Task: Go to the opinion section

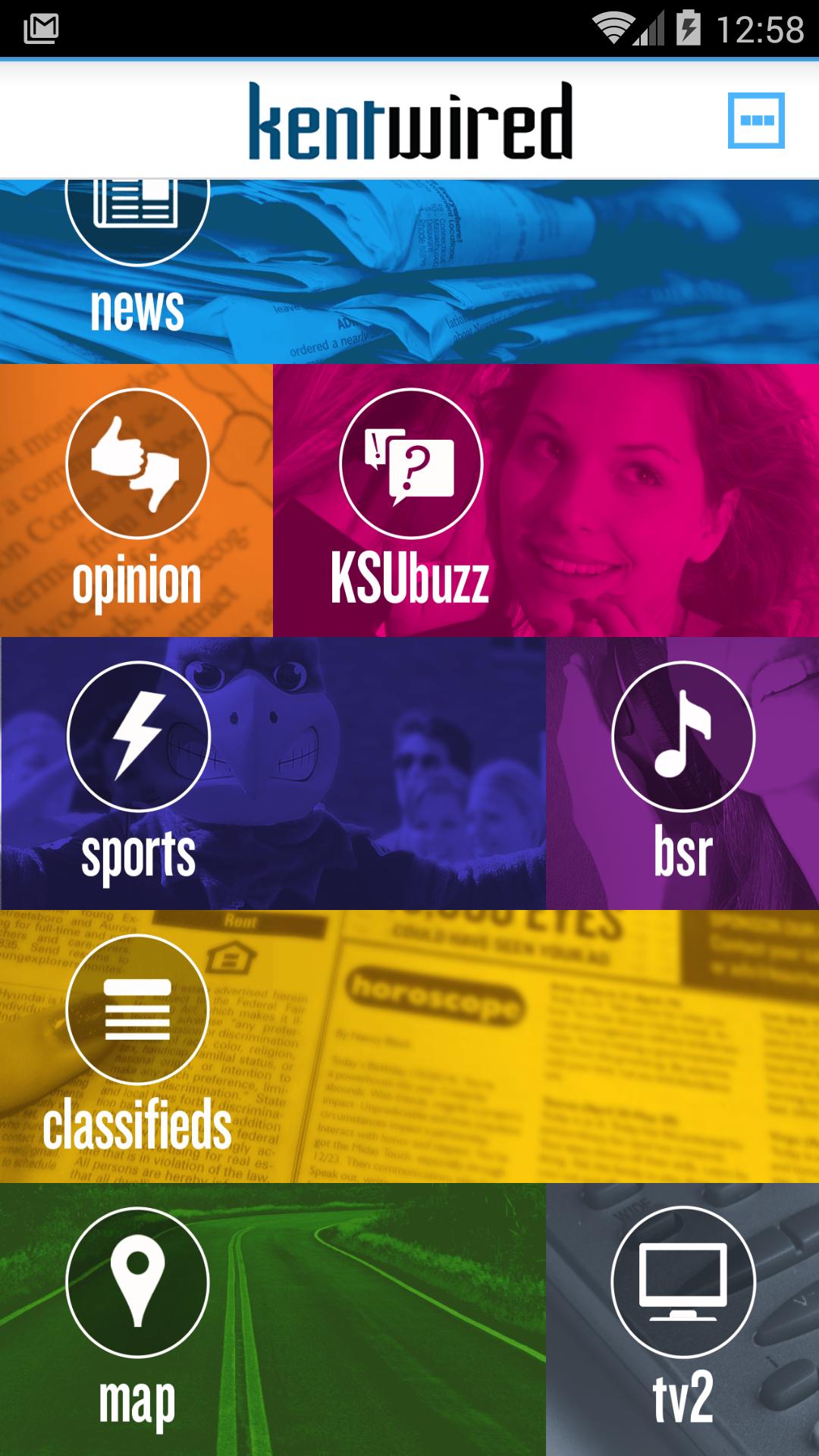Action: (x=137, y=500)
